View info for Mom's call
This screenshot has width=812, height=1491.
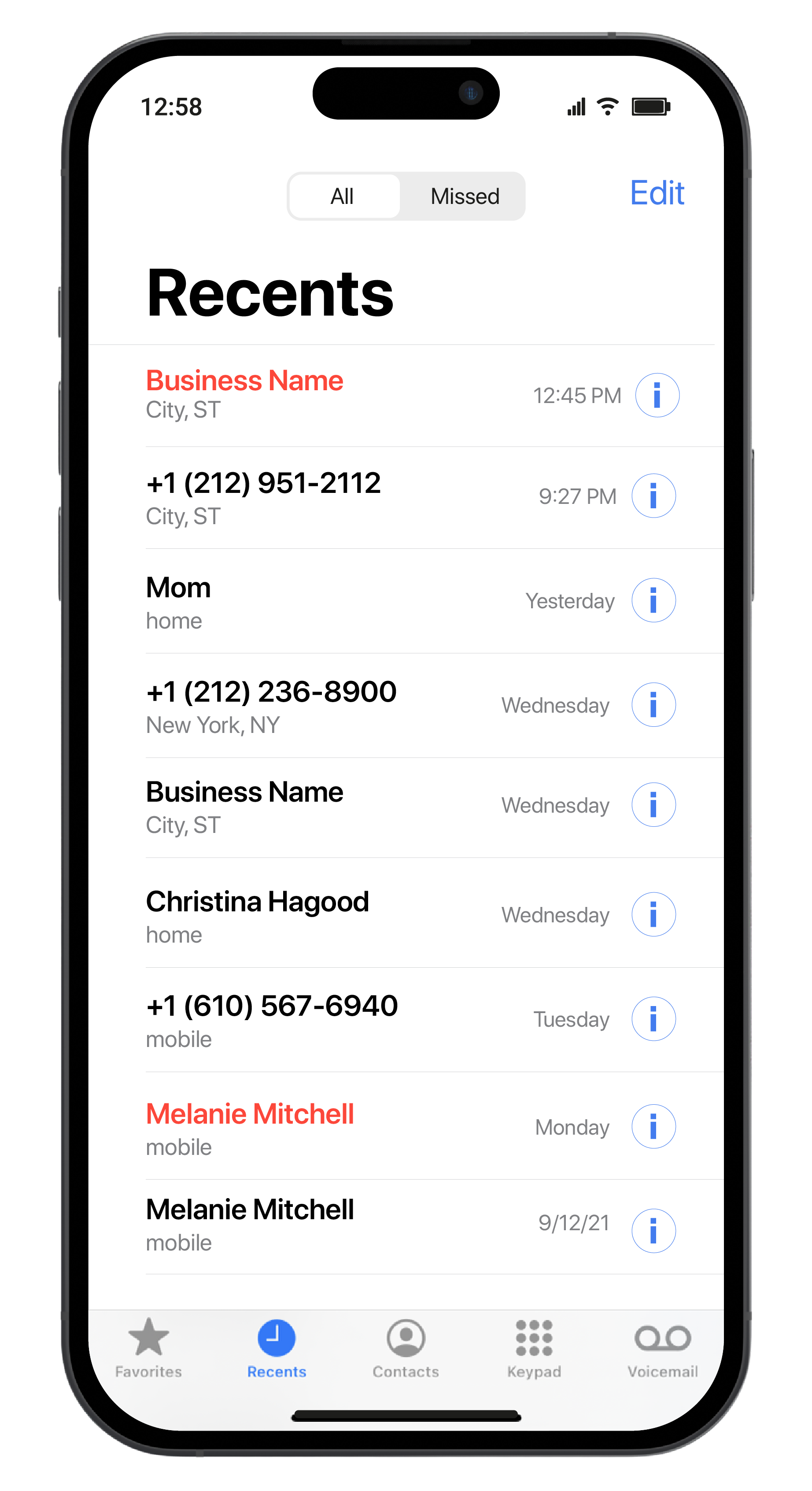tap(653, 600)
